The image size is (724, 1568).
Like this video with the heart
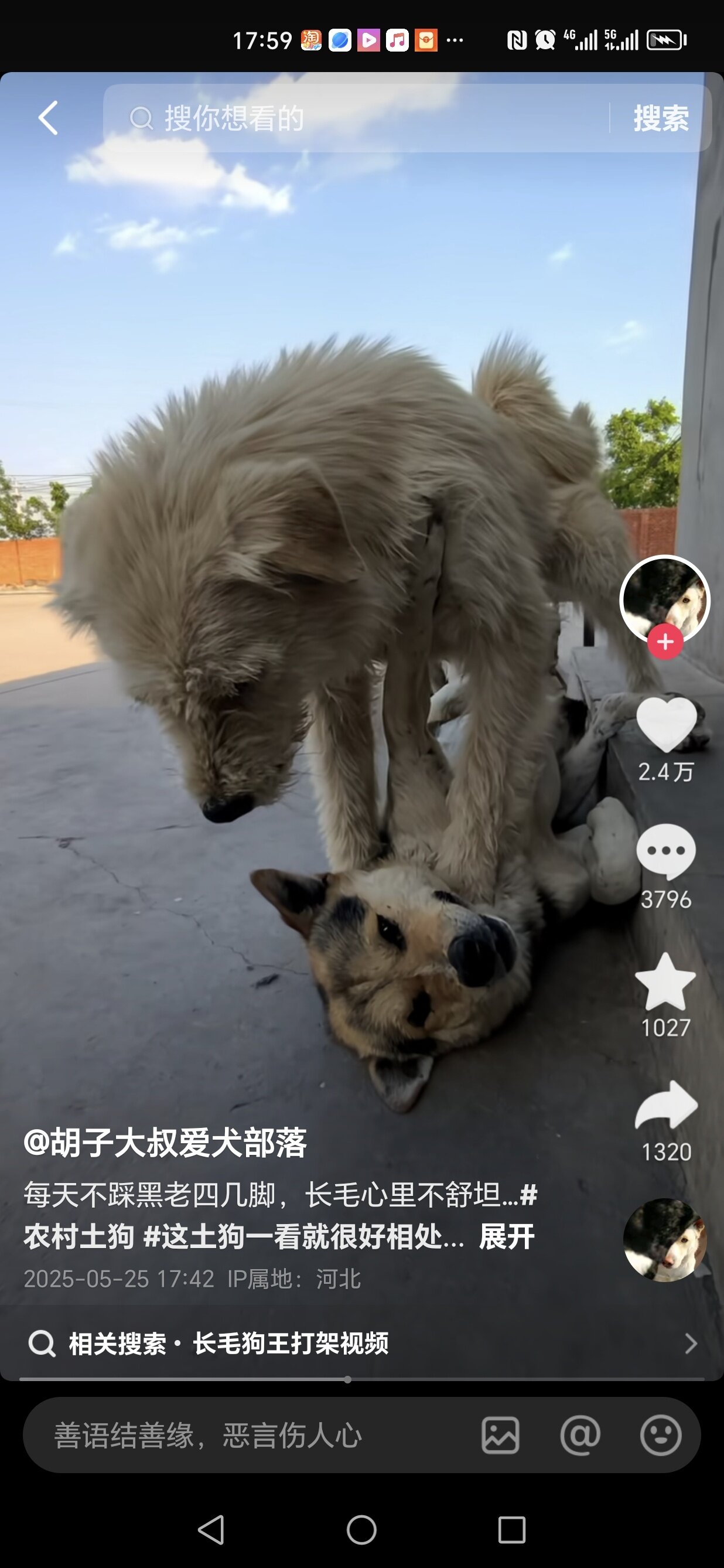pos(665,724)
